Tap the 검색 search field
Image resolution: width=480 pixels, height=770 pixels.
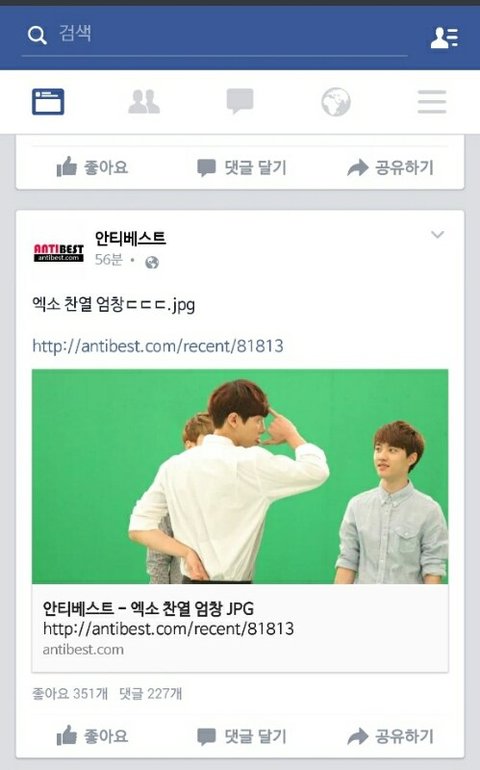pos(214,34)
